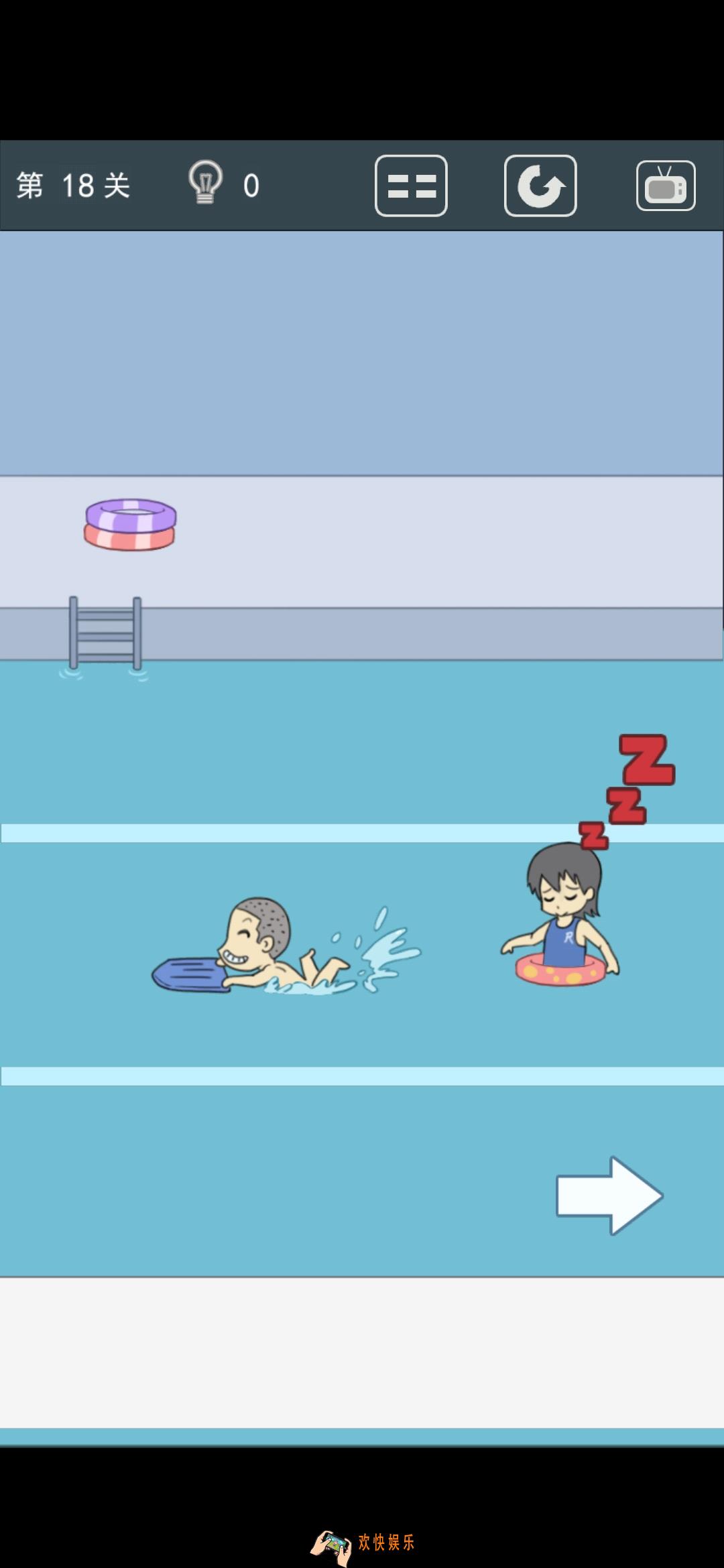The image size is (724, 1568).
Task: Use the lightbulb hint
Action: [205, 182]
